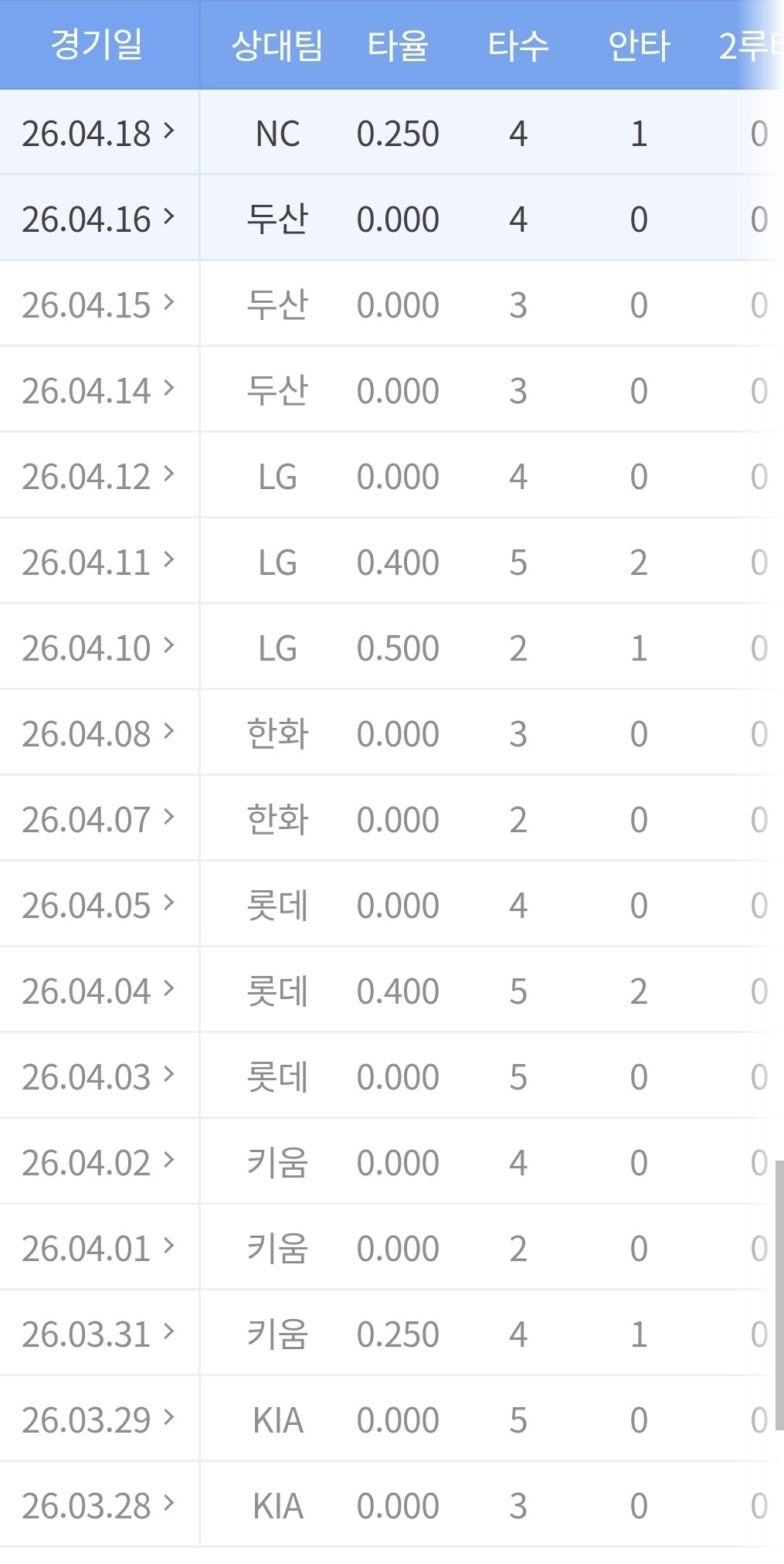View the 26.04.16 game details
Viewport: 784px width, 1564px height.
pyautogui.click(x=98, y=219)
